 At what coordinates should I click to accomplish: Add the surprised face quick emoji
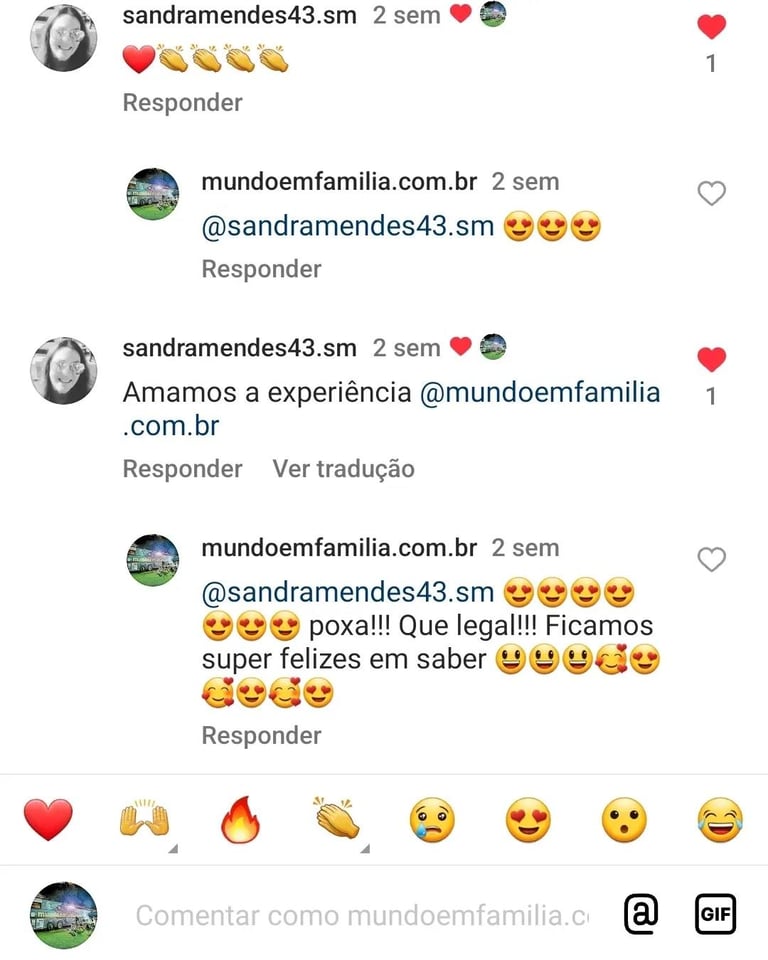pyautogui.click(x=624, y=820)
